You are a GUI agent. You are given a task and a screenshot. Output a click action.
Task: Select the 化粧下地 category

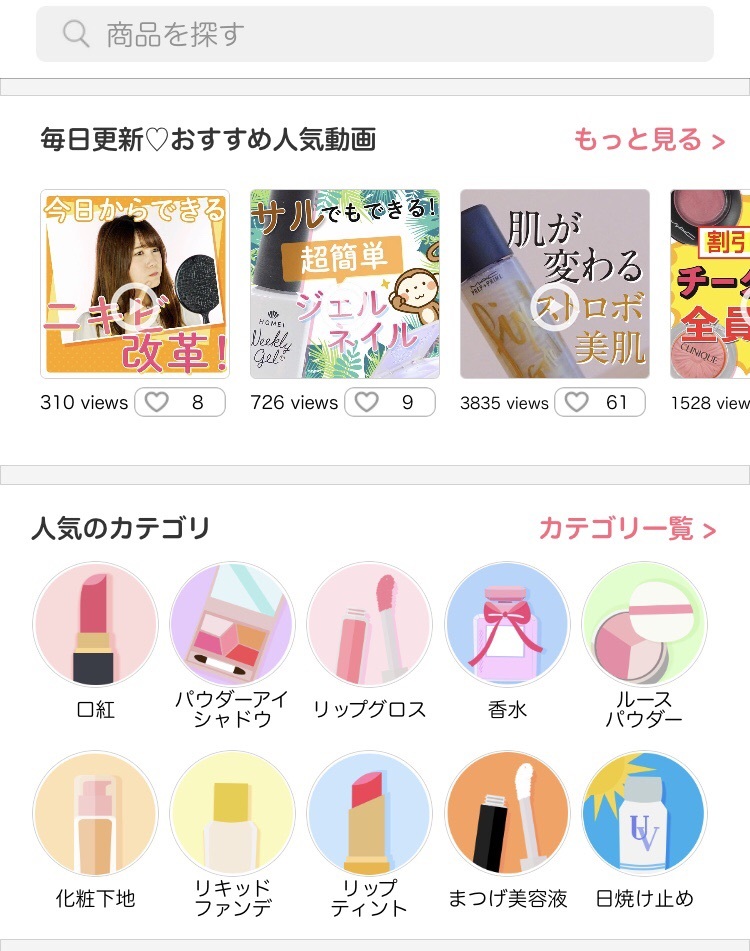(x=96, y=814)
